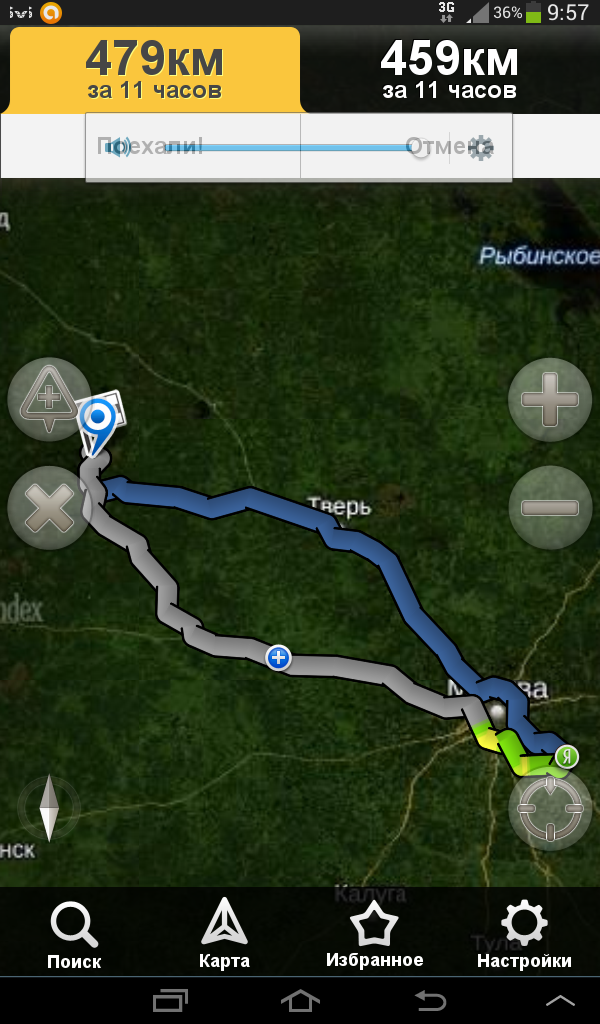The height and width of the screenshot is (1024, 600).
Task: Select the 479 км route option
Action: (x=154, y=69)
